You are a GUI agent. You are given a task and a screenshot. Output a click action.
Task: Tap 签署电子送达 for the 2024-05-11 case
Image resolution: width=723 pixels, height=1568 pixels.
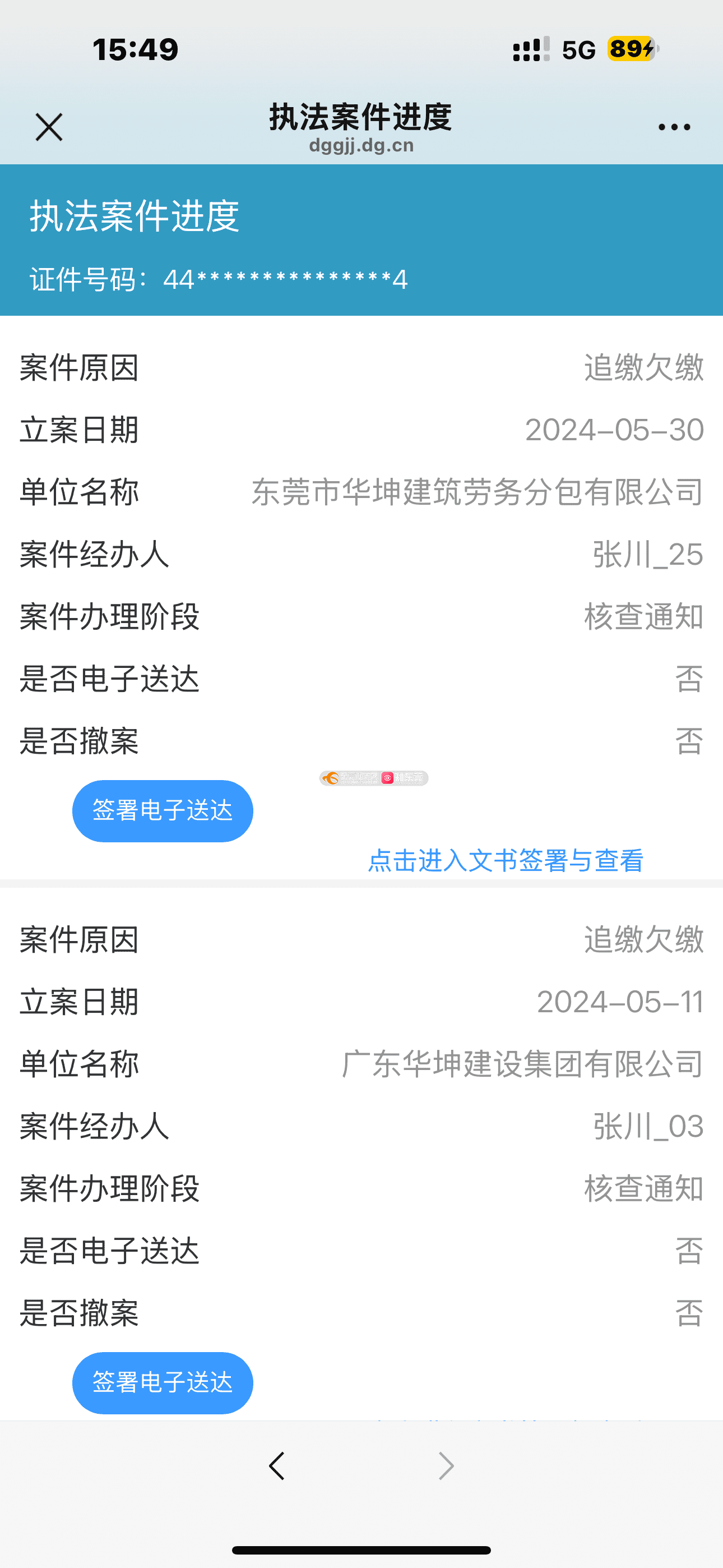(x=163, y=1383)
